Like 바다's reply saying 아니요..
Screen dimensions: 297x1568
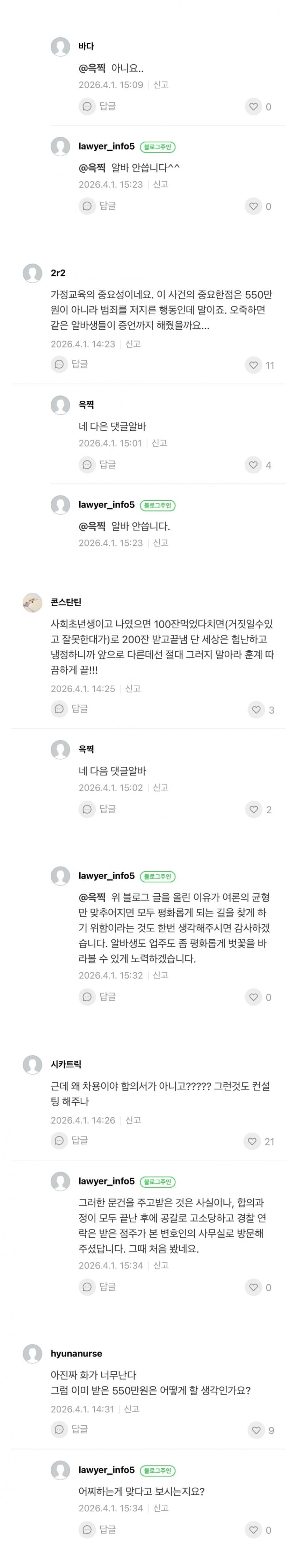[x=254, y=107]
